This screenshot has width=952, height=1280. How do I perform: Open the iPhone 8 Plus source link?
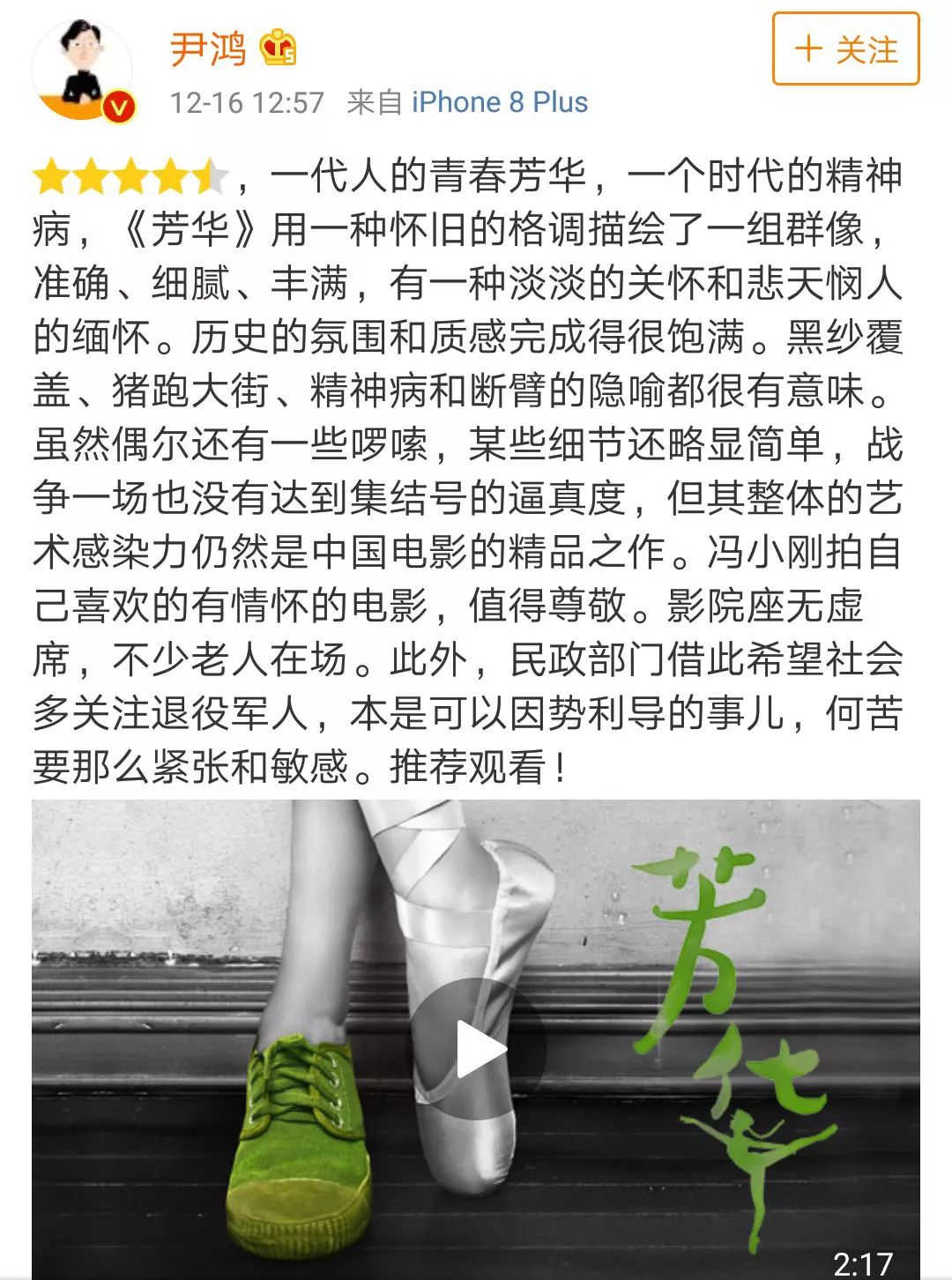click(499, 102)
